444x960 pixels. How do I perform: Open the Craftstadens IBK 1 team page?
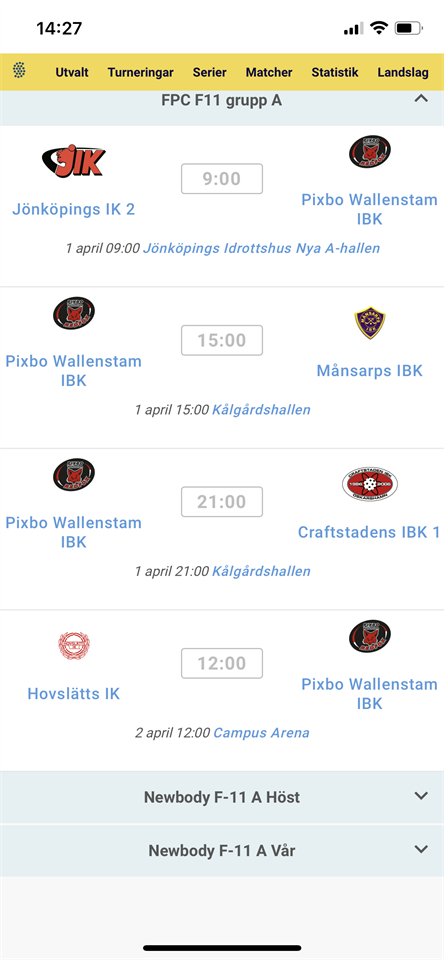pos(369,532)
